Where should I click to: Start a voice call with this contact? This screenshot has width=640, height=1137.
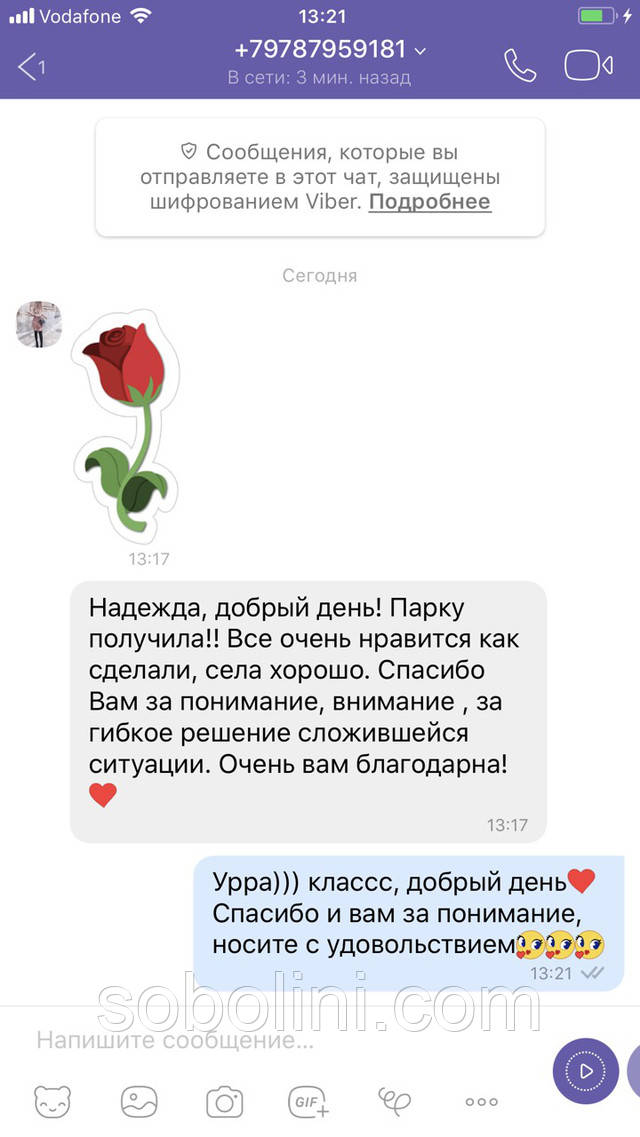[x=520, y=66]
